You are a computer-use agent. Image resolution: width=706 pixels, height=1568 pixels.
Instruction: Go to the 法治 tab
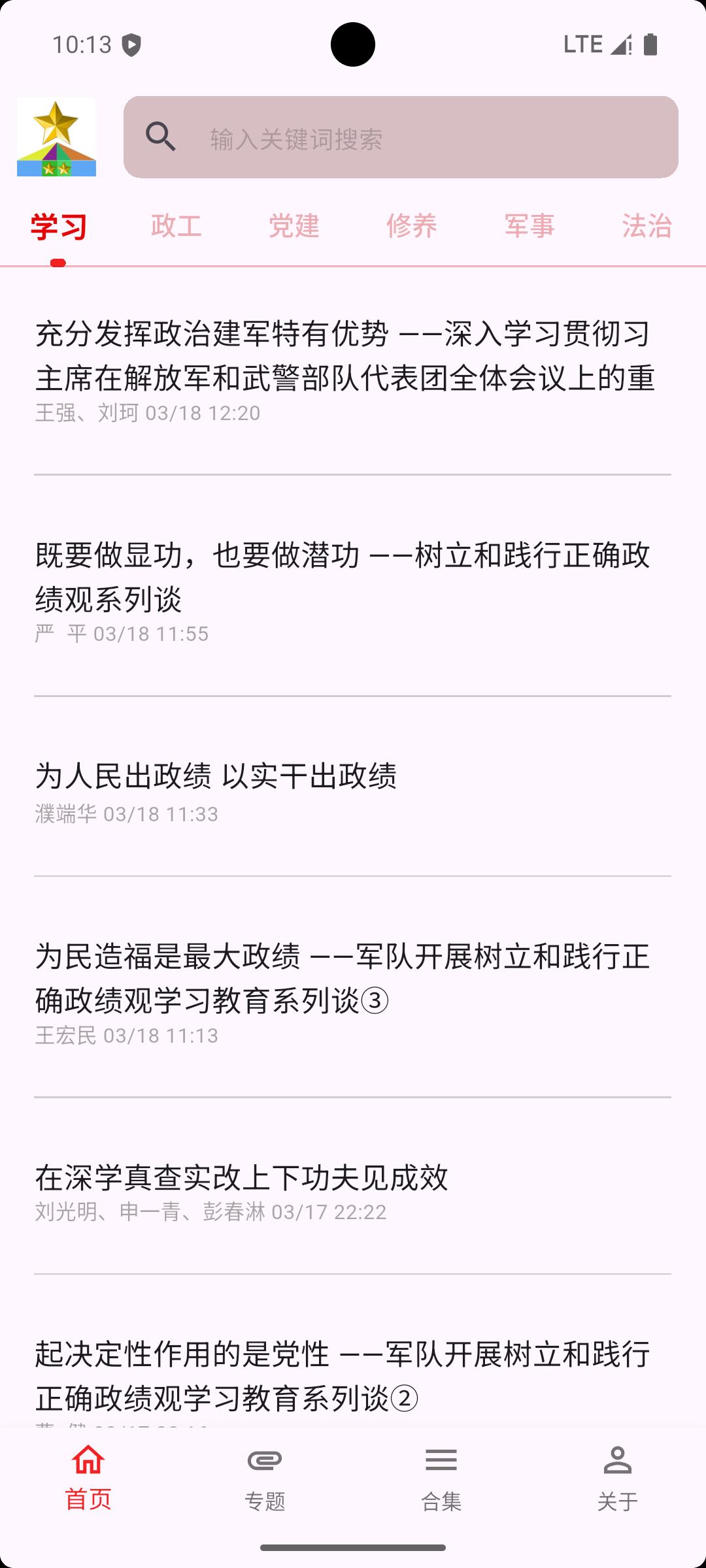tap(647, 226)
